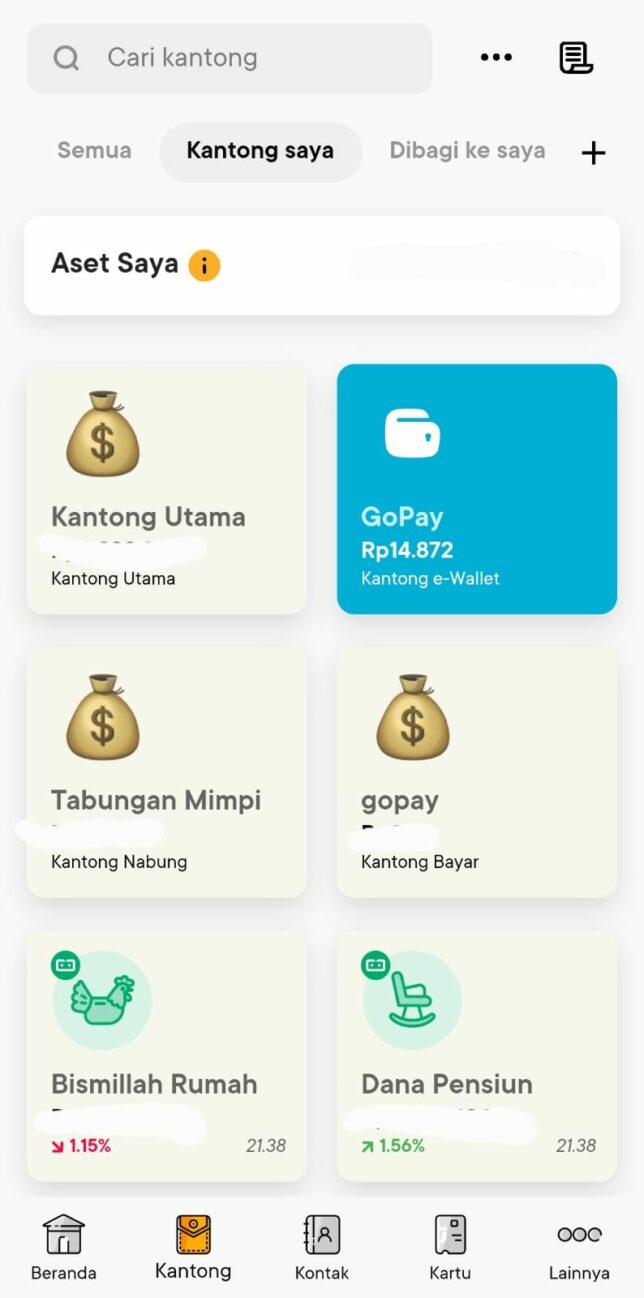
Task: Add a new kantong with plus icon
Action: [594, 152]
